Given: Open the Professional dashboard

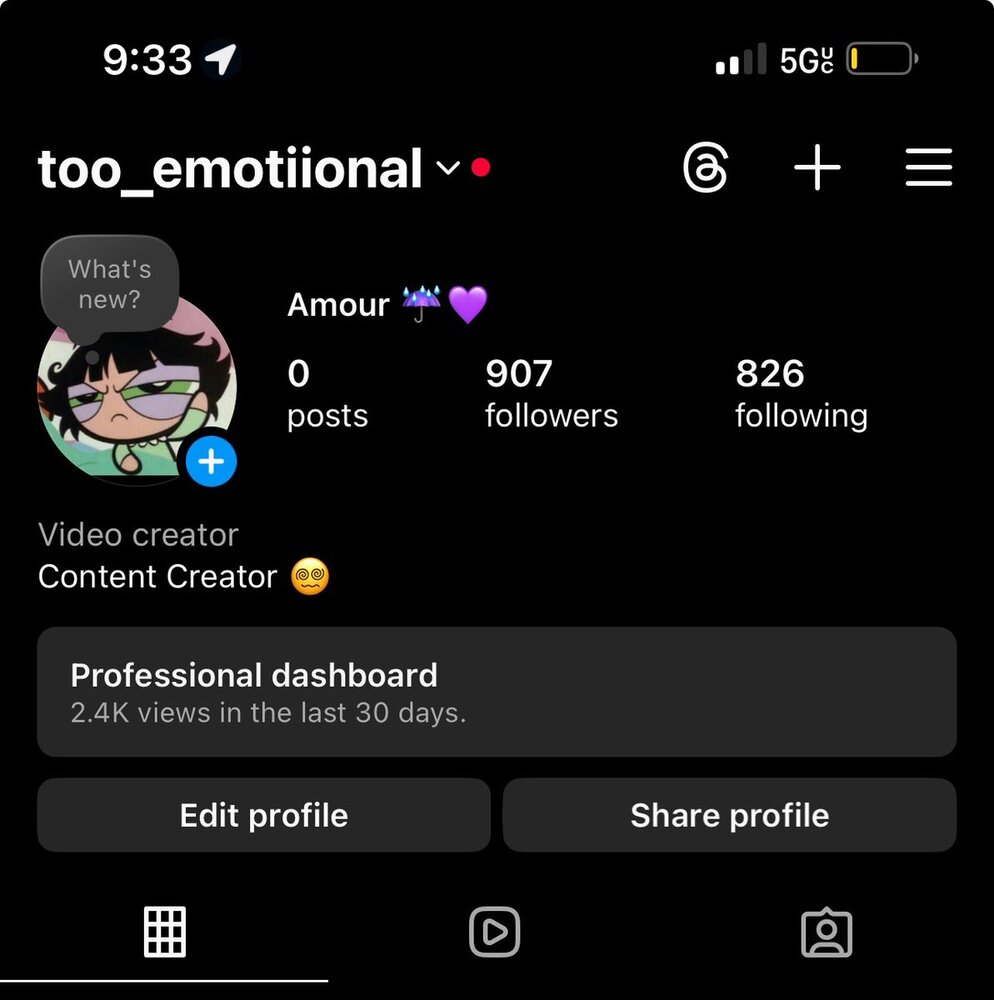Looking at the screenshot, I should (496, 691).
